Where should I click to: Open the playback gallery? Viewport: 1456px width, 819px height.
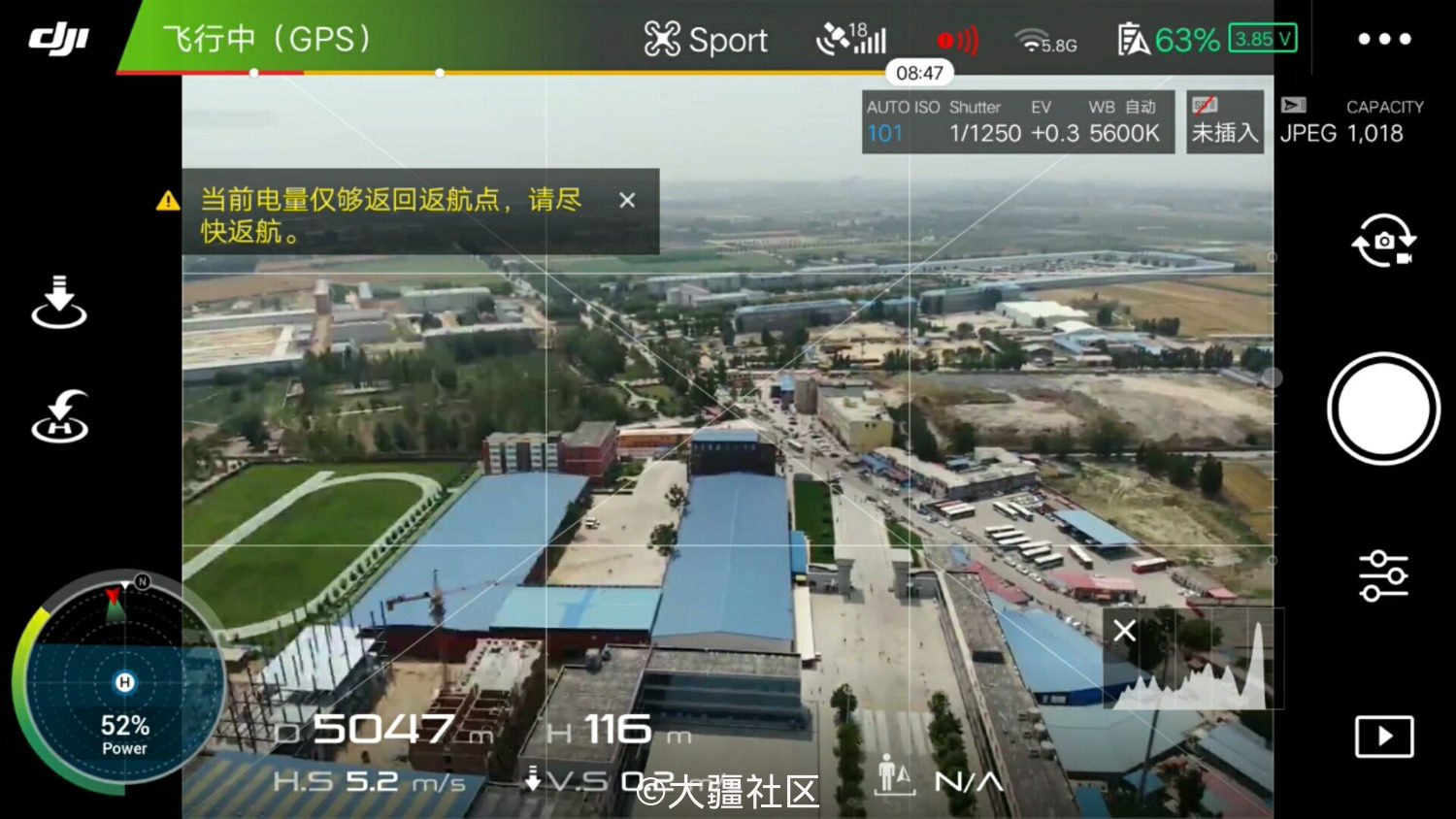[x=1383, y=737]
